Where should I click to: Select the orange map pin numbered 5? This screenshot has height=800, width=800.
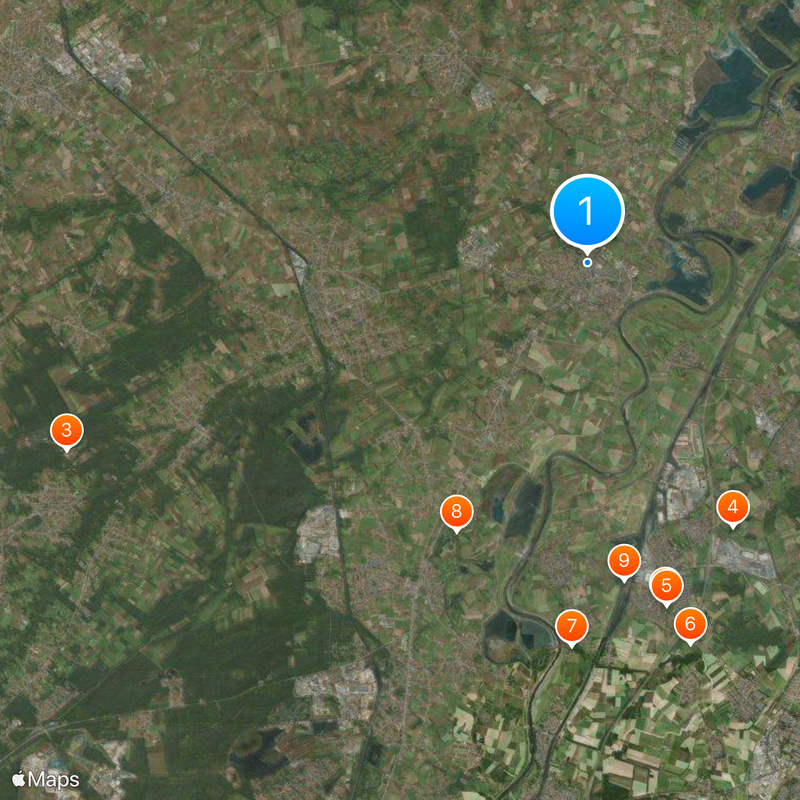pyautogui.click(x=666, y=586)
